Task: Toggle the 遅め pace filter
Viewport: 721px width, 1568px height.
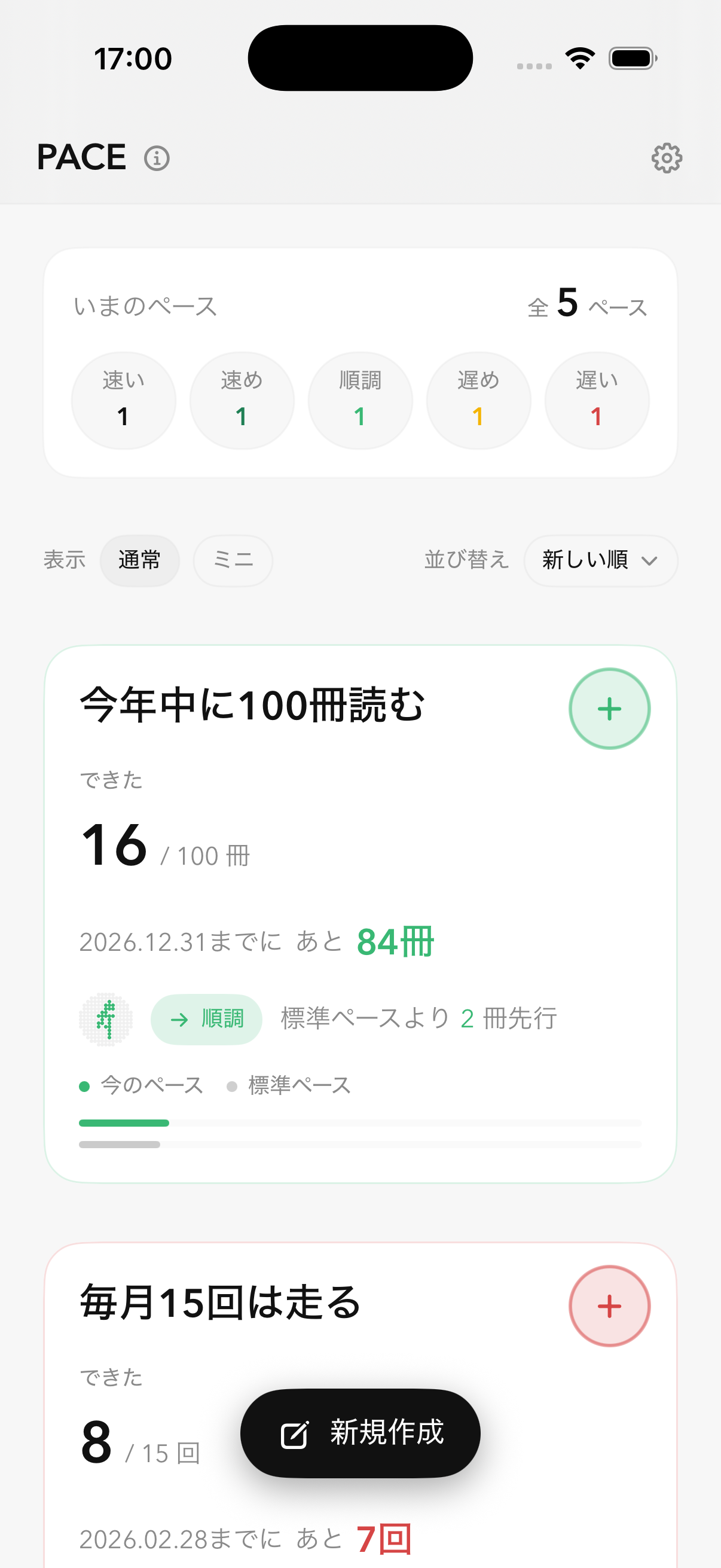Action: 478,399
